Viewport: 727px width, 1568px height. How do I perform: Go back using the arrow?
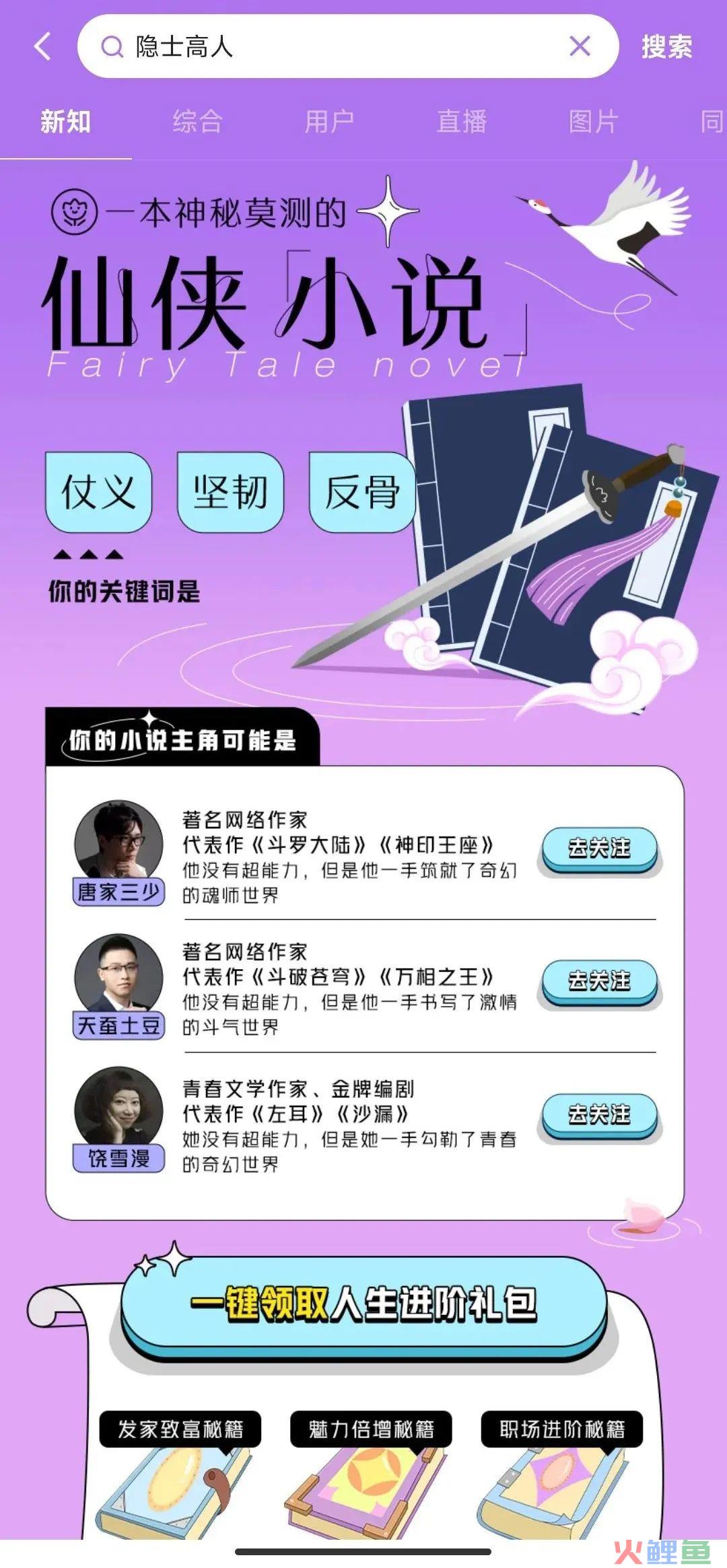(42, 46)
